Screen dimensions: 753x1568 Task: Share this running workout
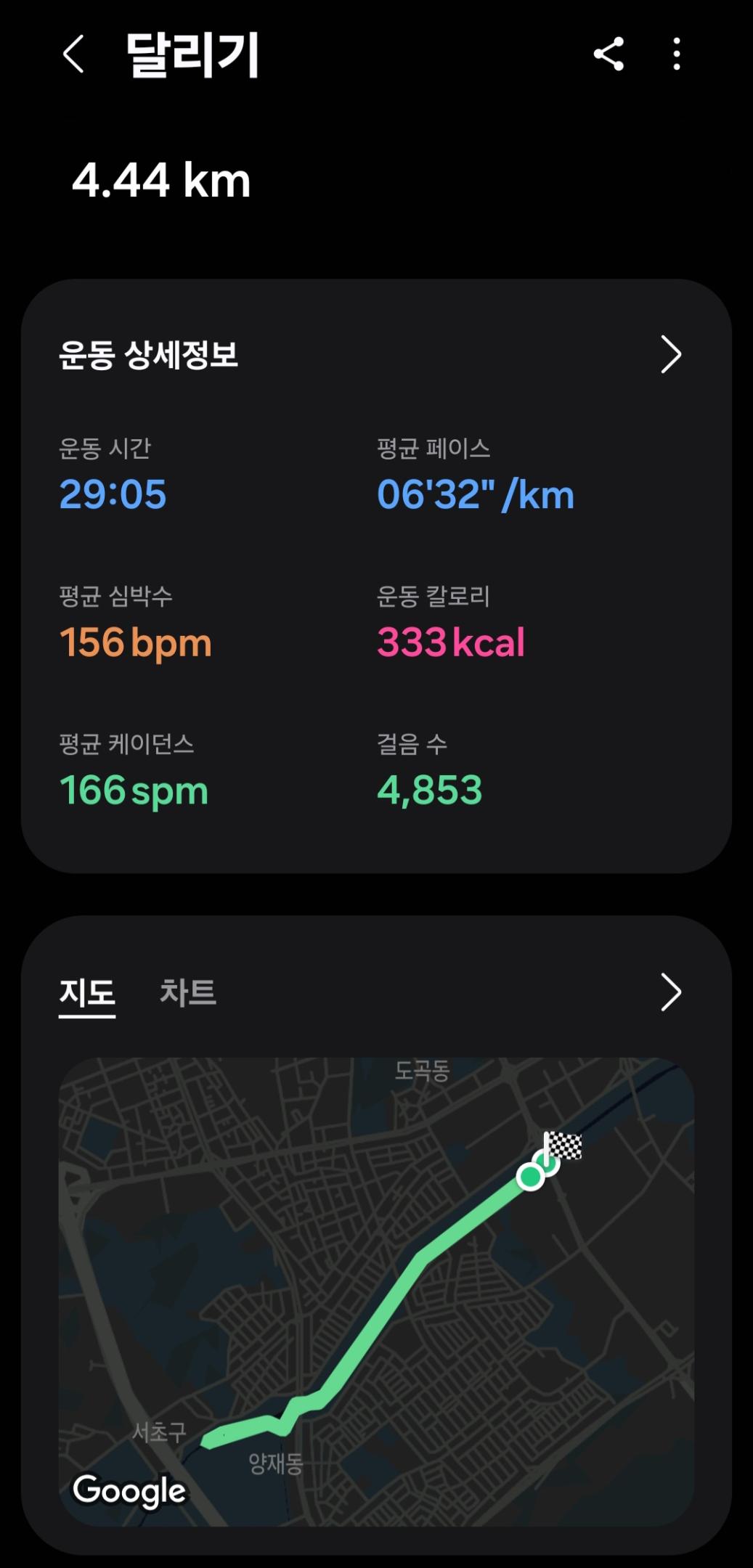click(x=608, y=54)
